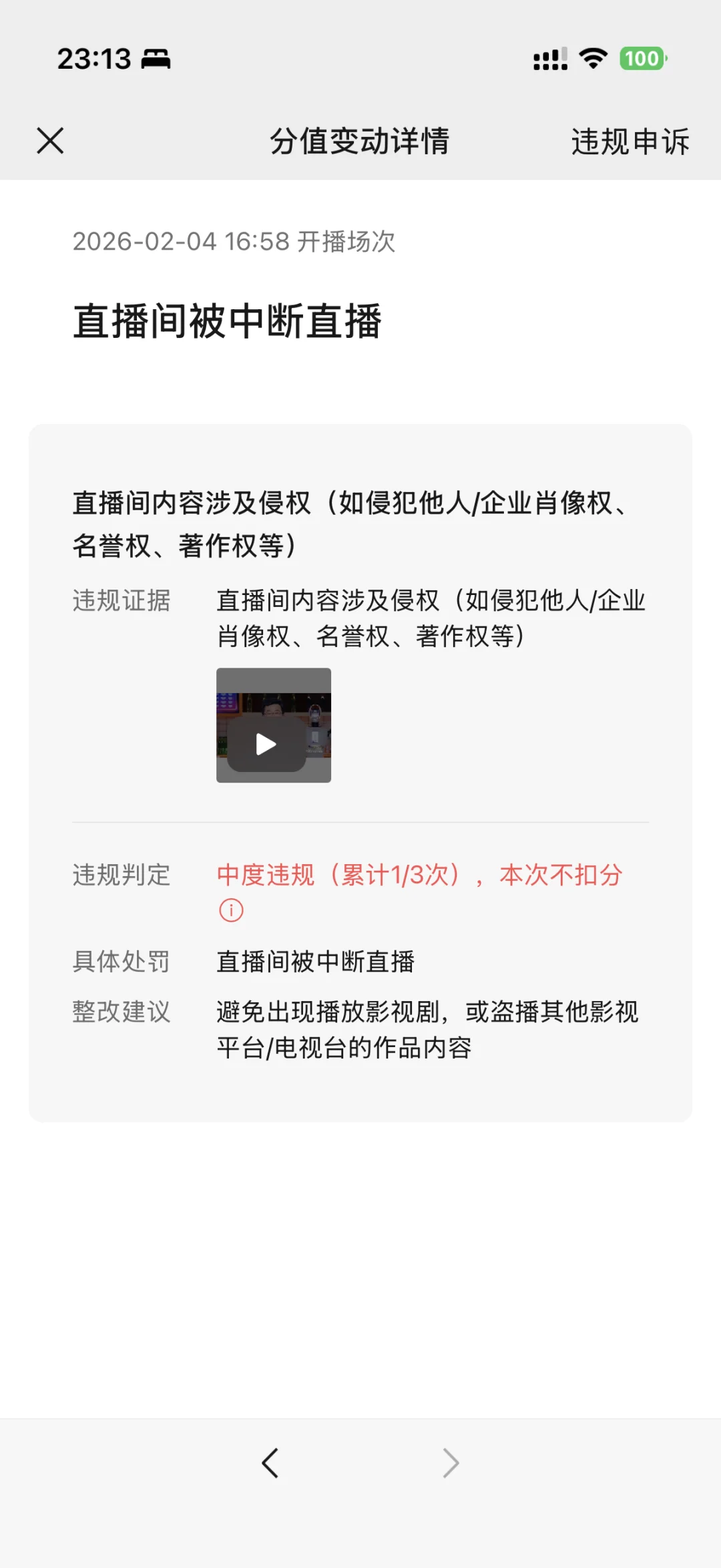Tap the bed mode icon near the clock

tap(156, 60)
